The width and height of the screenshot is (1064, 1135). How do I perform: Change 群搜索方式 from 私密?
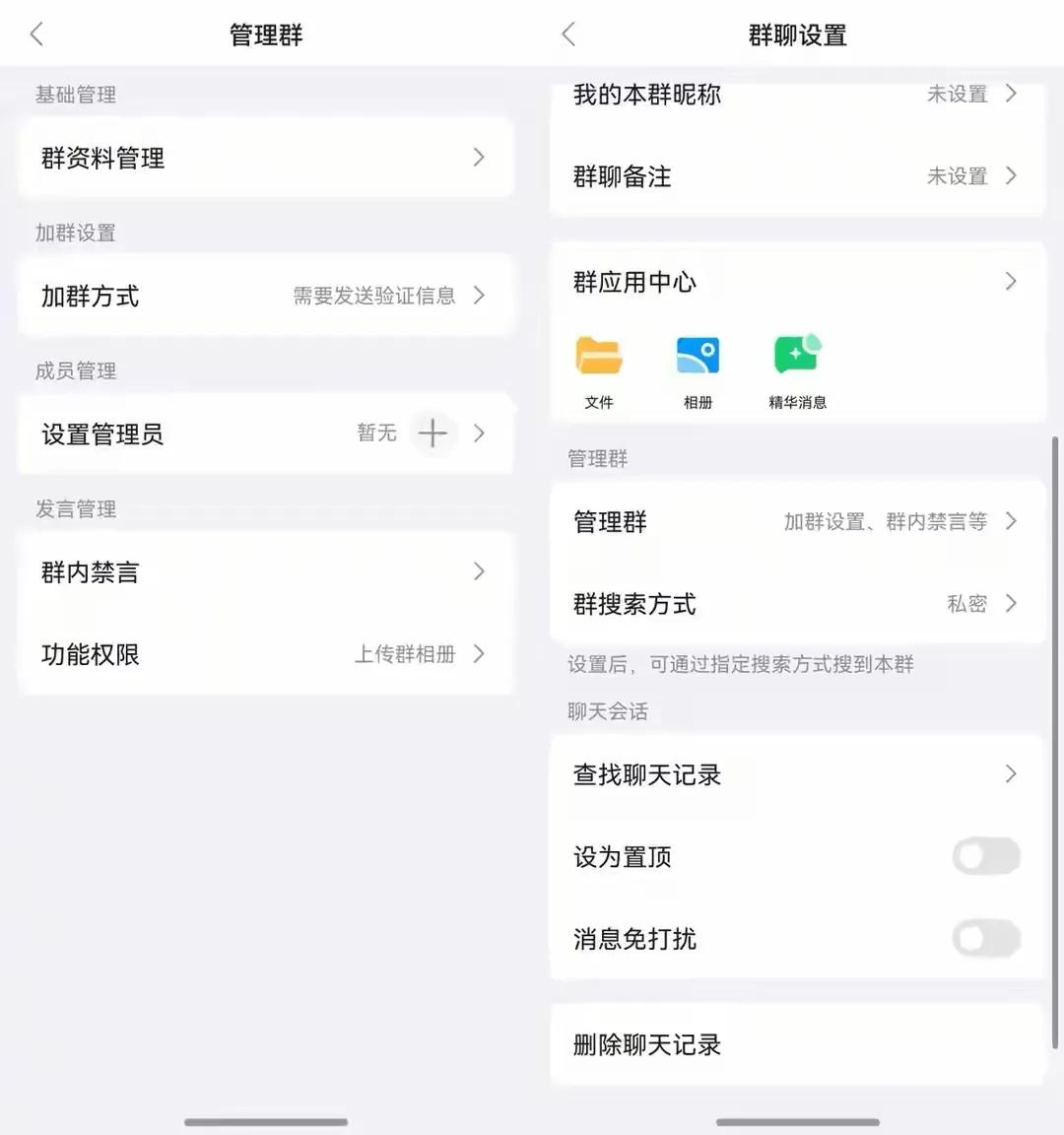pyautogui.click(x=796, y=604)
